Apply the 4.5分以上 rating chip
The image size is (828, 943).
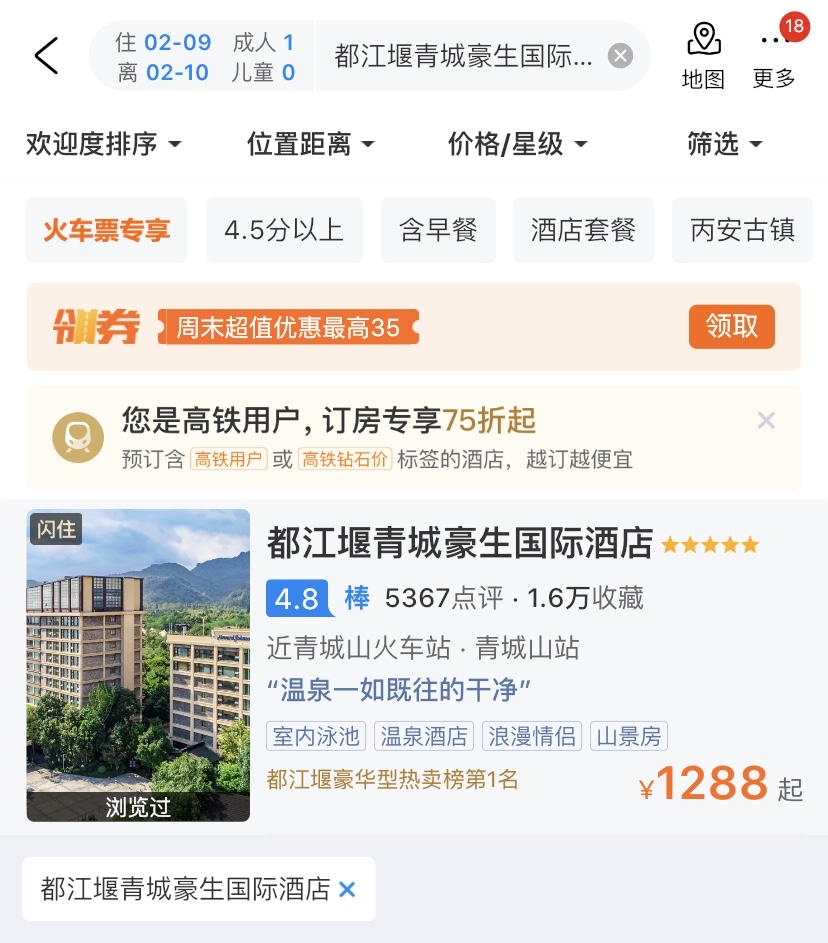pyautogui.click(x=284, y=230)
